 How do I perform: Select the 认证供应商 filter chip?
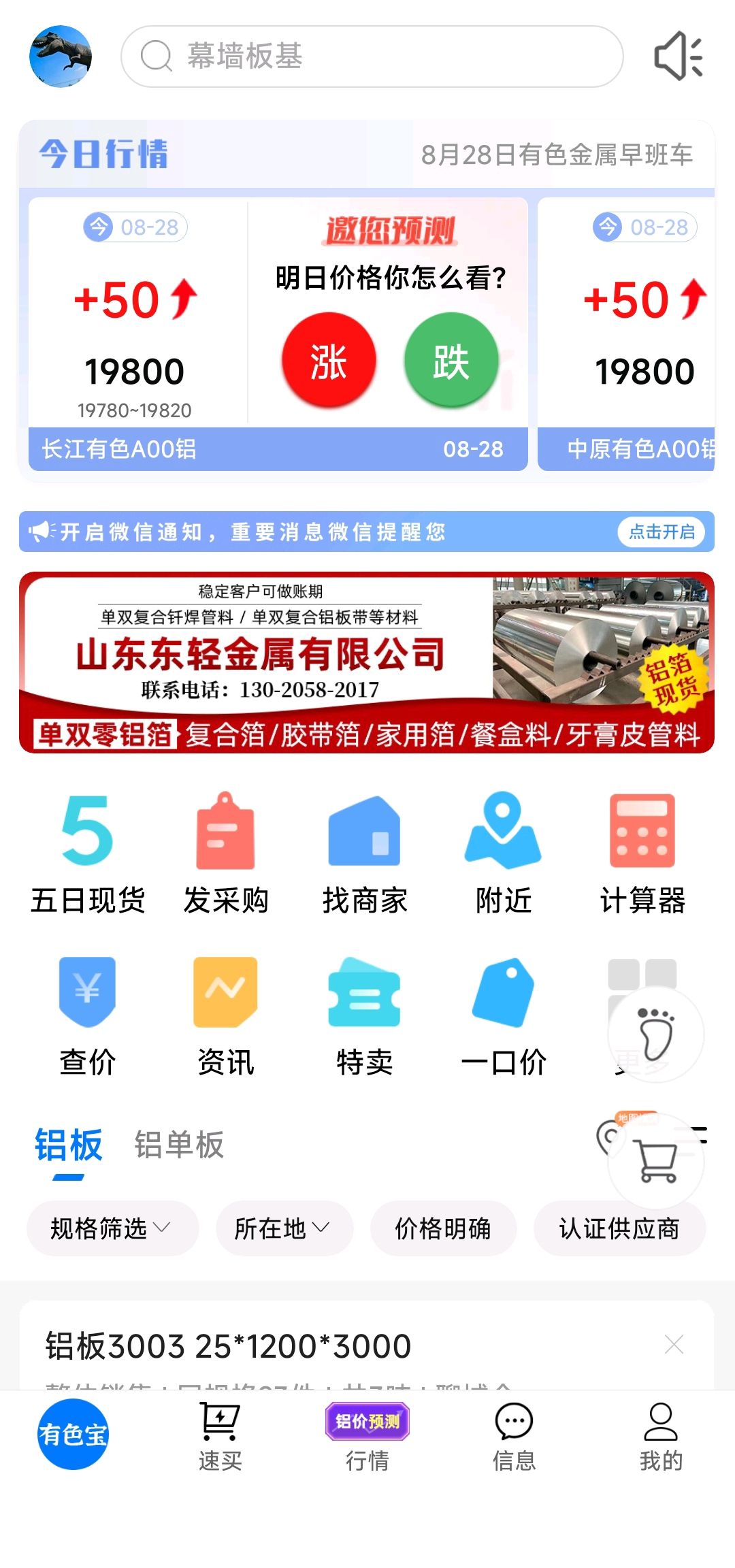pos(619,1228)
